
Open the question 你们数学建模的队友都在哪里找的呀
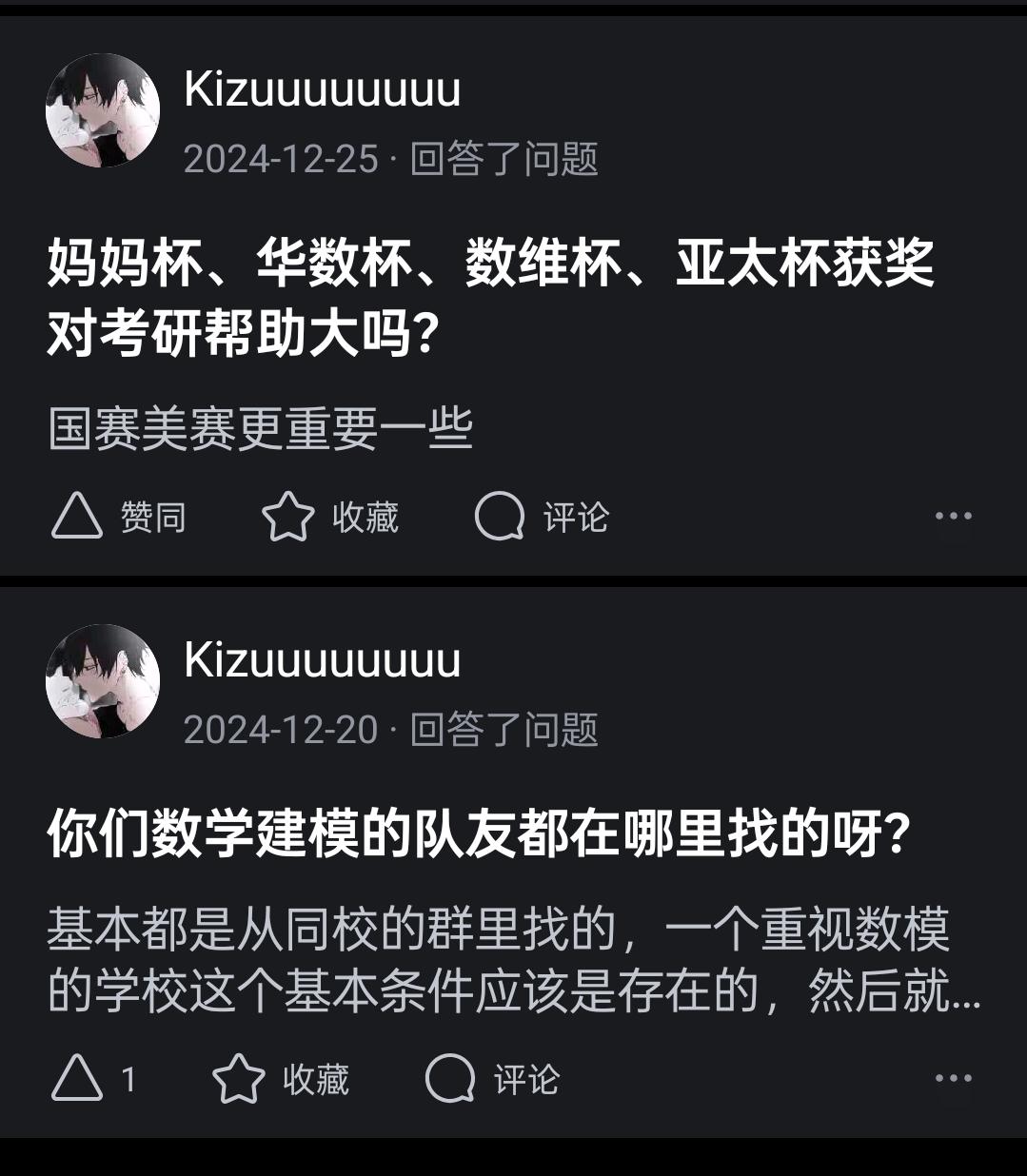point(479,834)
